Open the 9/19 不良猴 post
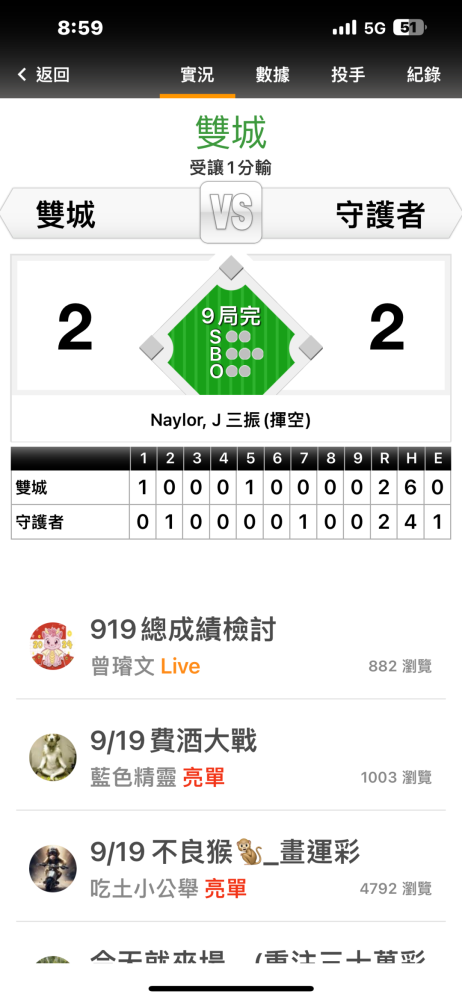462x1000 pixels. point(231,867)
